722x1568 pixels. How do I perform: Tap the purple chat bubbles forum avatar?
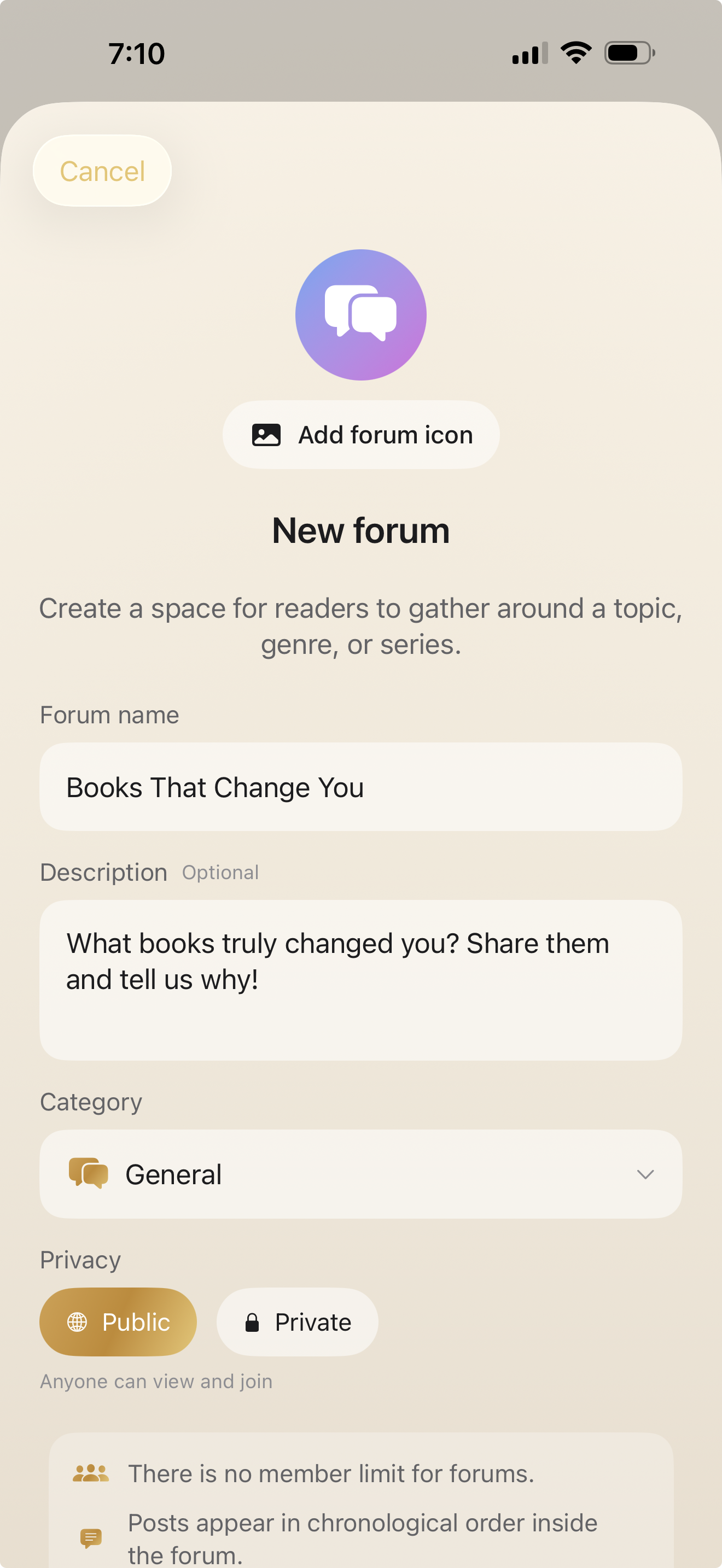tap(360, 314)
